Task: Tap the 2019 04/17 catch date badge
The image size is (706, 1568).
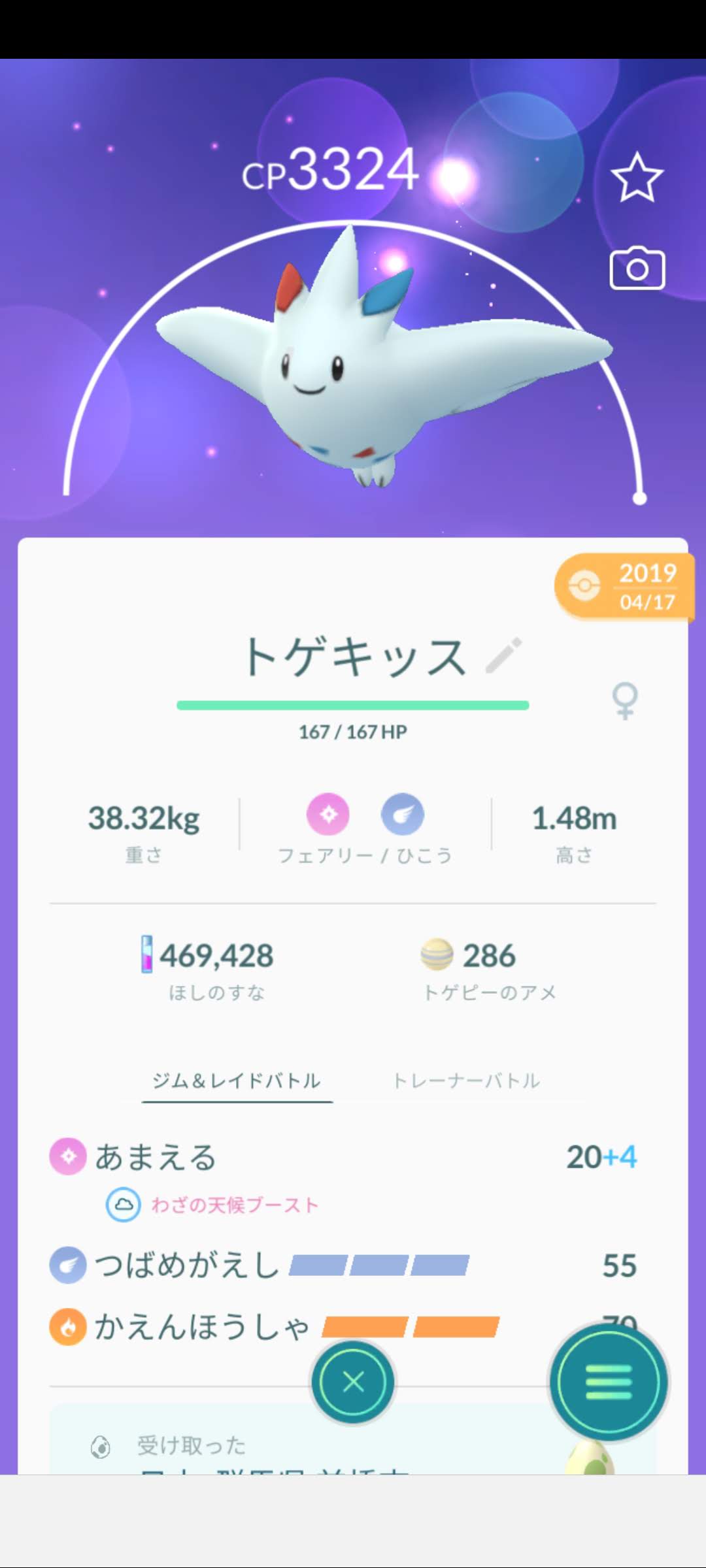Action: point(625,587)
